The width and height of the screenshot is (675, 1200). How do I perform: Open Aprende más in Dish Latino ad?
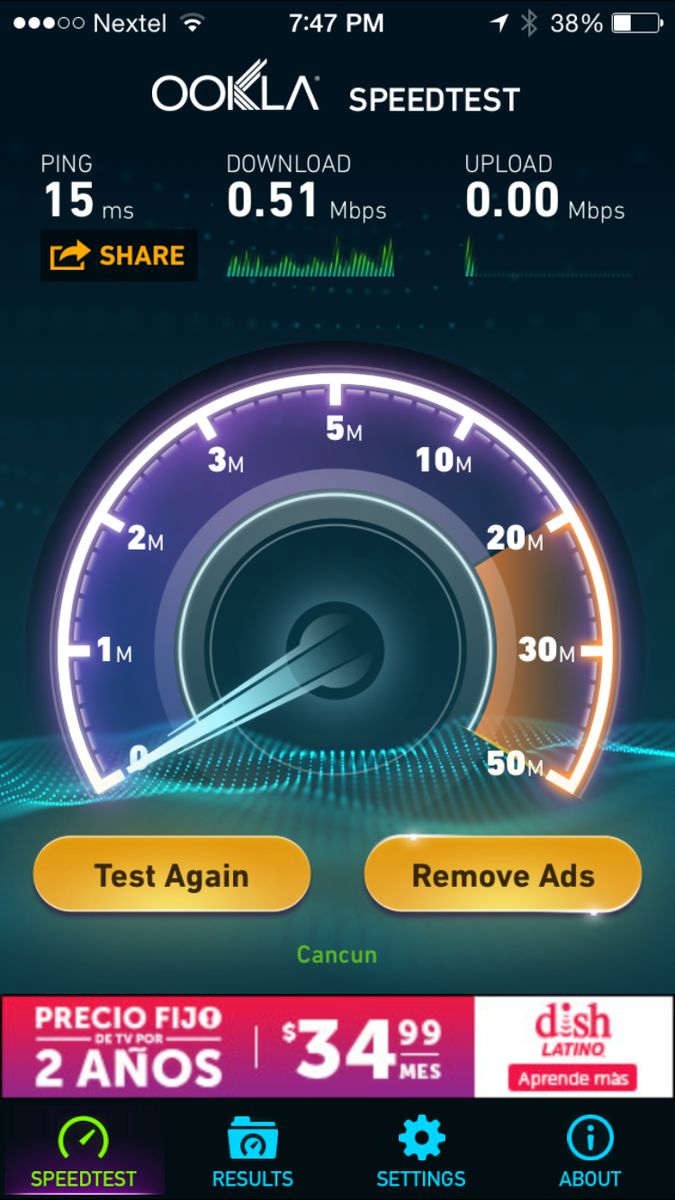click(574, 1079)
